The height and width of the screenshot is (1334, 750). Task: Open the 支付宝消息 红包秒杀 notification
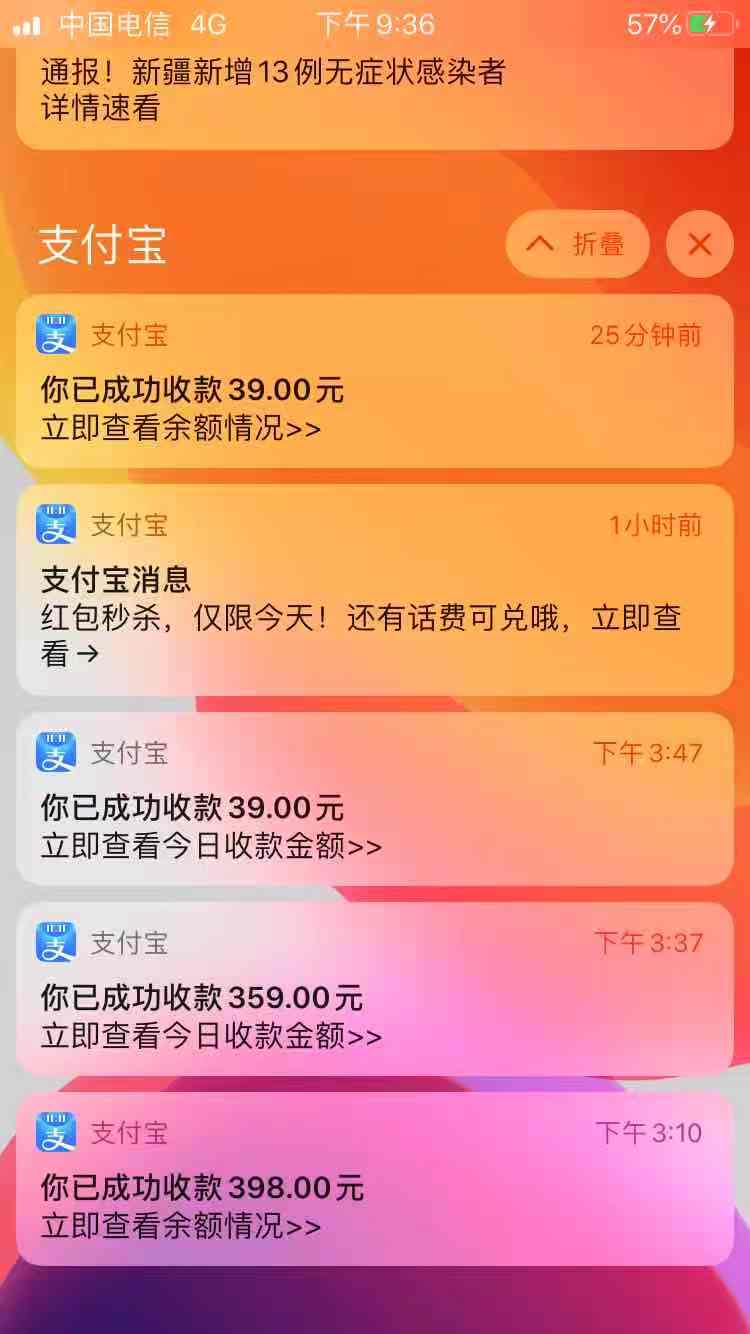pos(375,590)
